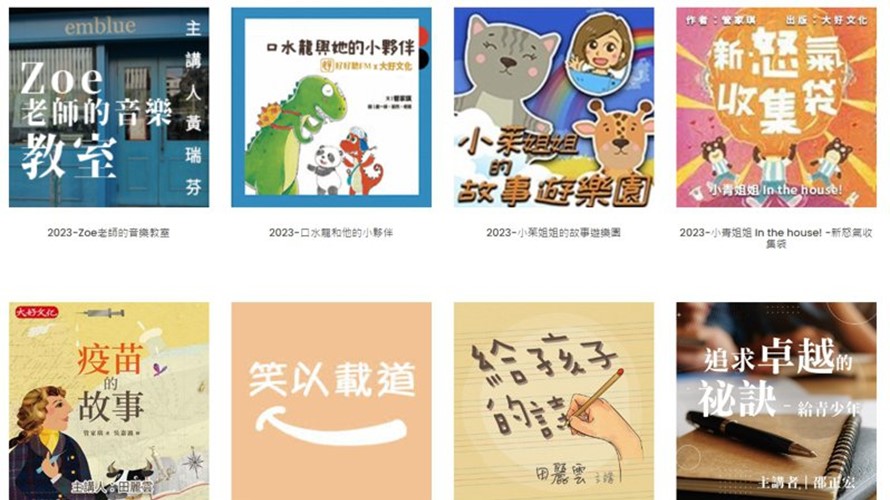The height and width of the screenshot is (500, 890).
Task: Open 小茉姐姐的故事遊樂園 cover
Action: [553, 107]
